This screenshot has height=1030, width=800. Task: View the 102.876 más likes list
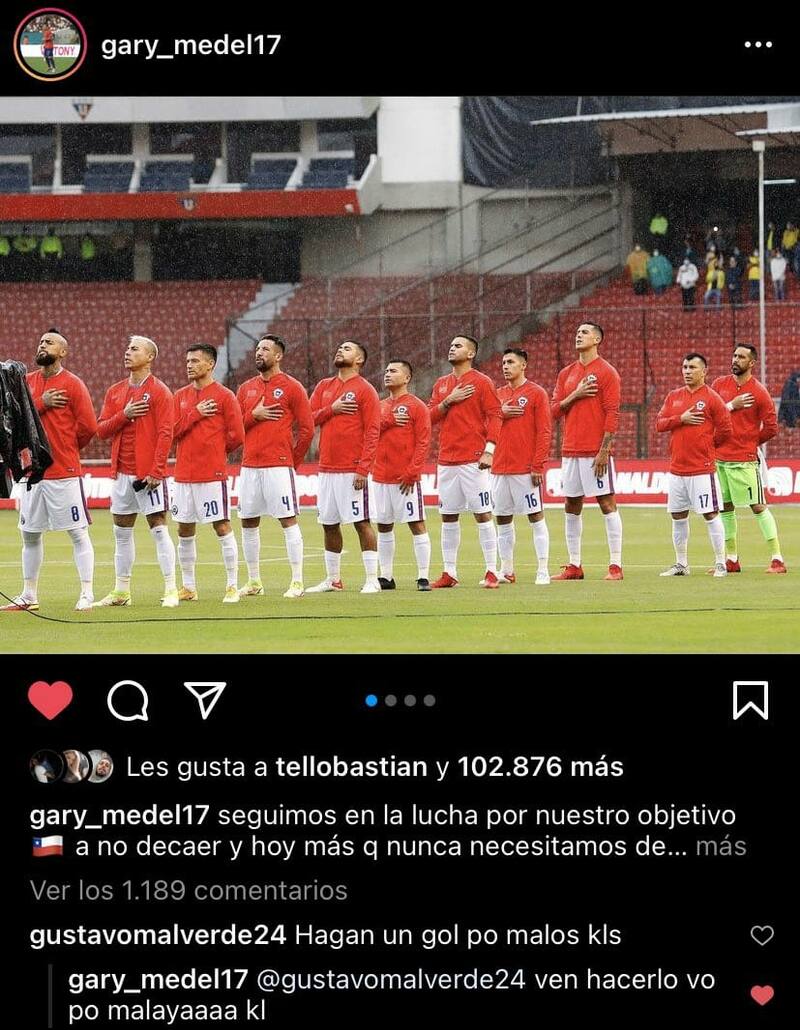pos(540,767)
